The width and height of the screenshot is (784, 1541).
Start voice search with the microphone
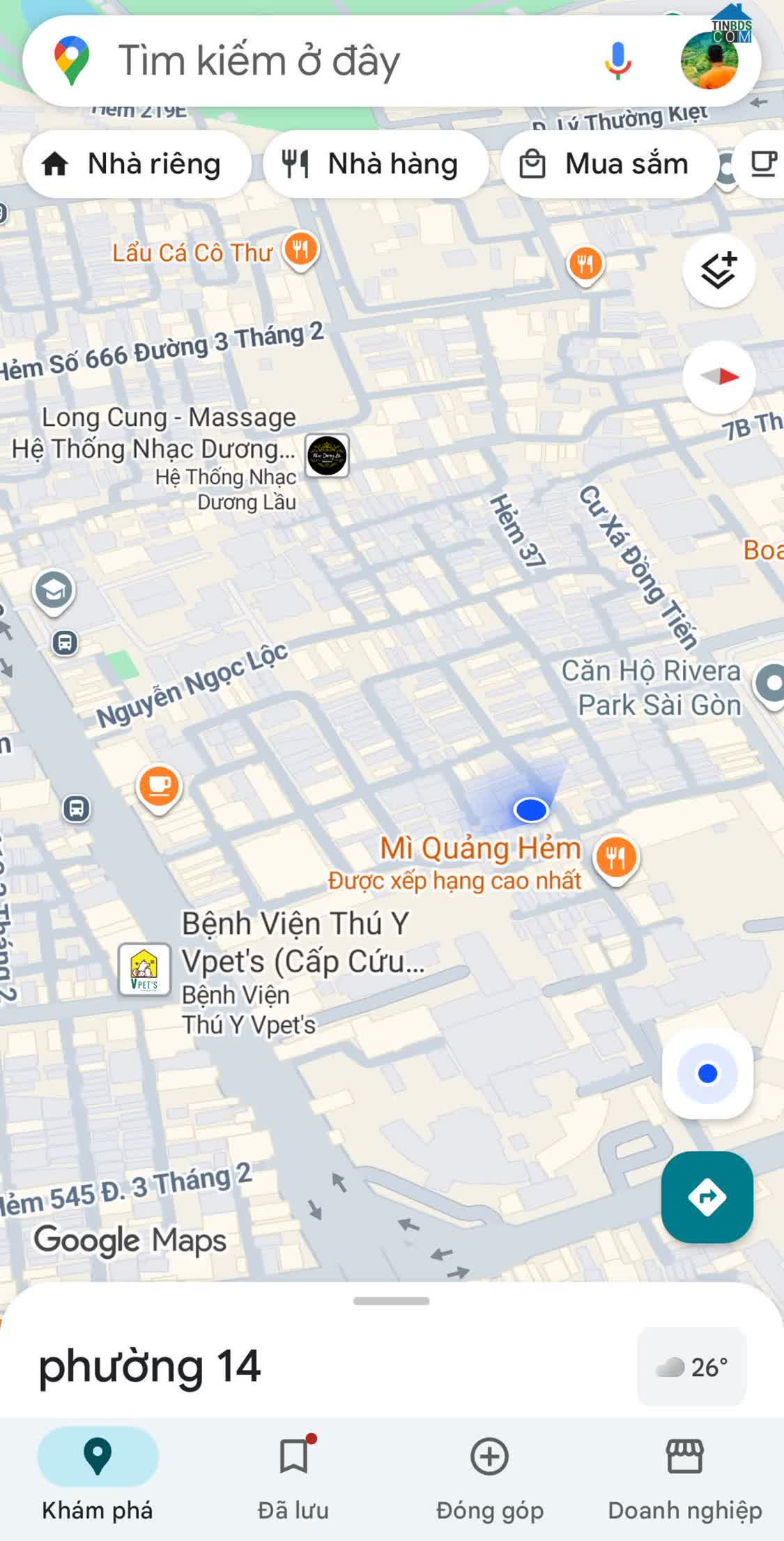[x=617, y=61]
